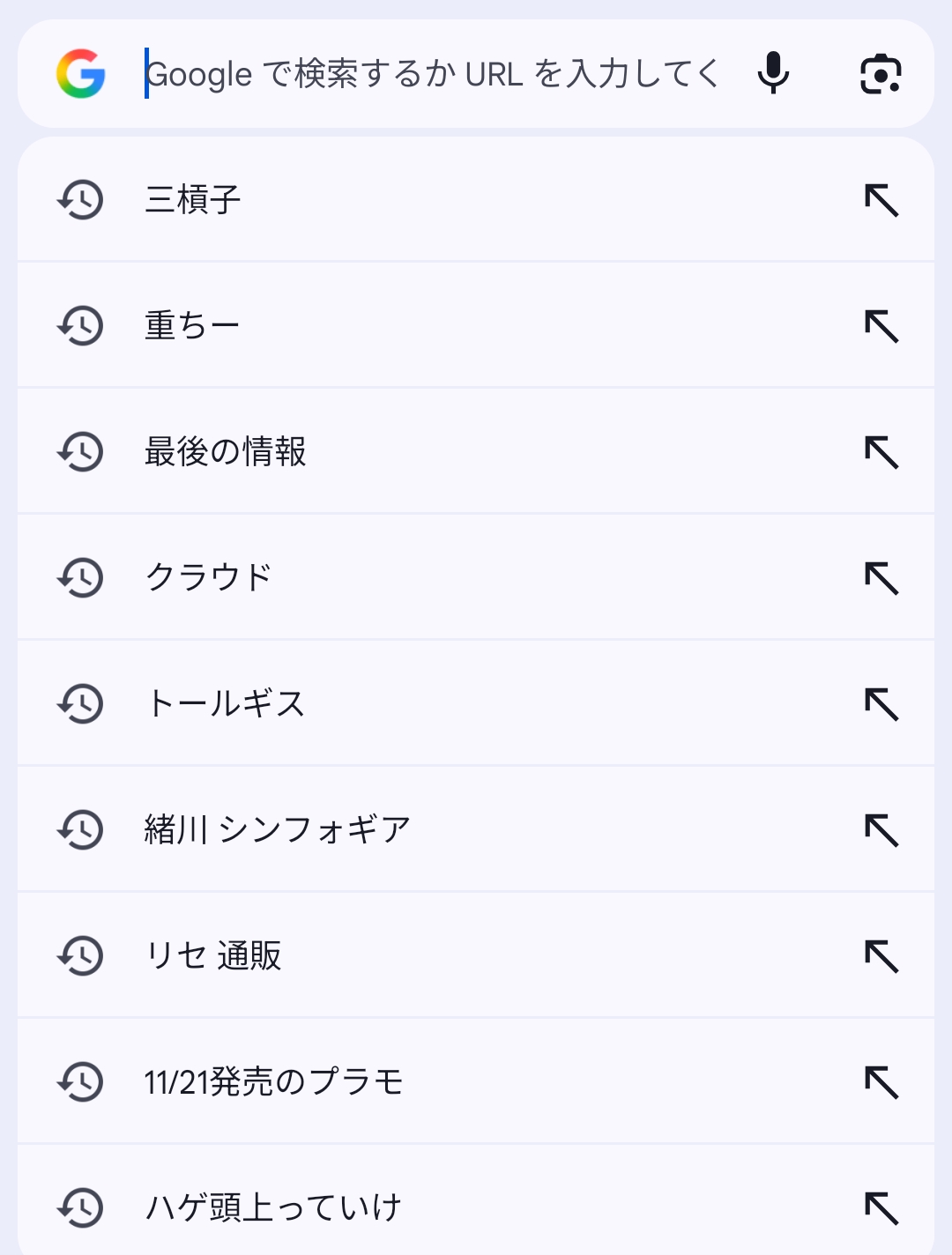
Task: Insert 三槓子 into search box via arrow
Action: click(881, 201)
